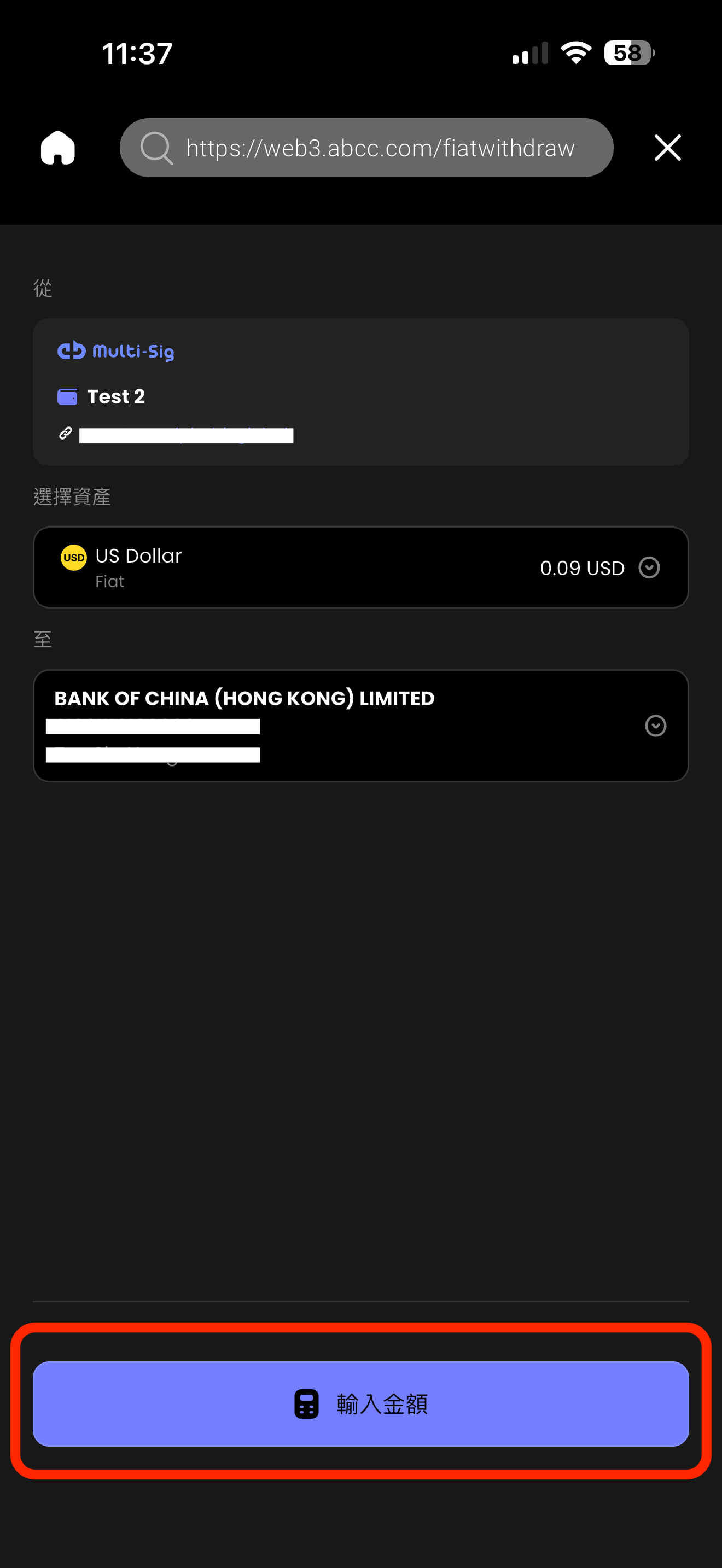The height and width of the screenshot is (1568, 722).
Task: Close the in-app browser
Action: [667, 148]
